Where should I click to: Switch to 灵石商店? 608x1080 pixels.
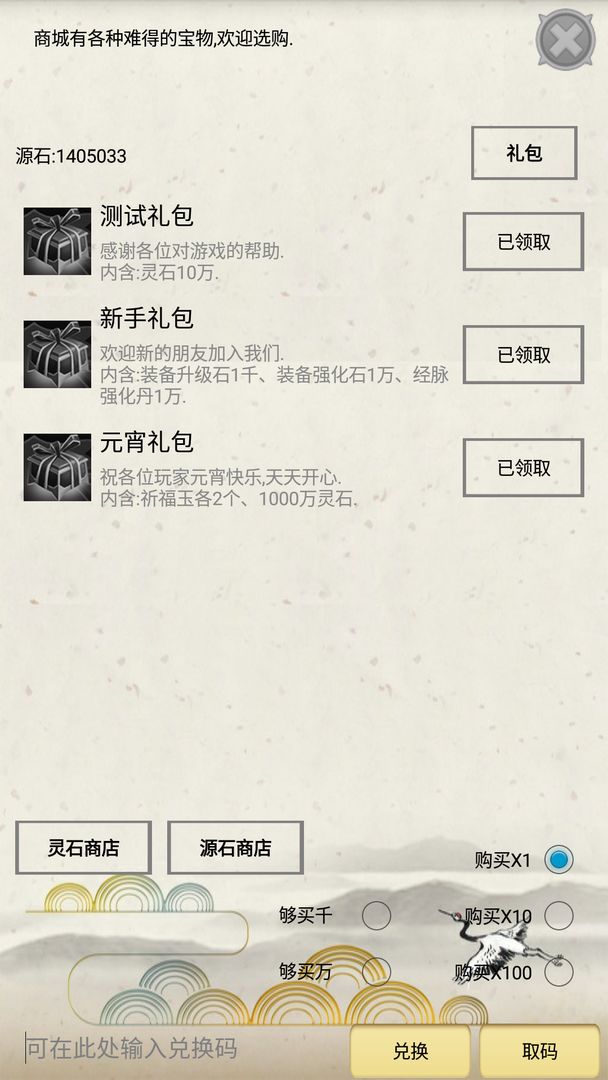point(84,848)
